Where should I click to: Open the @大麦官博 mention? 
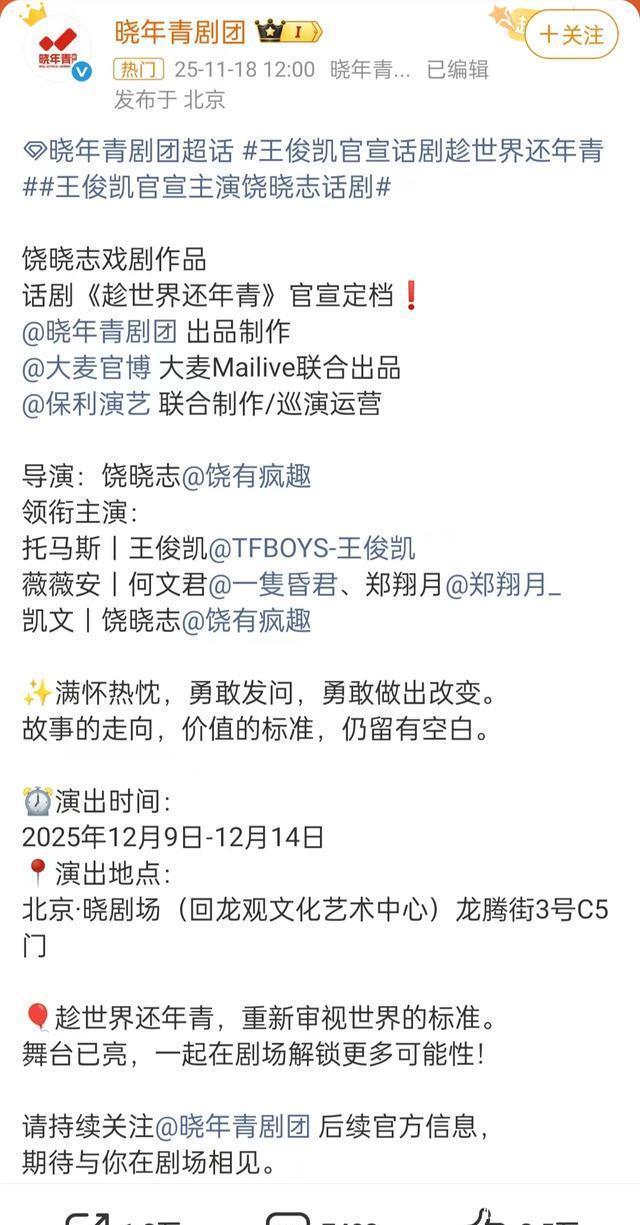87,367
